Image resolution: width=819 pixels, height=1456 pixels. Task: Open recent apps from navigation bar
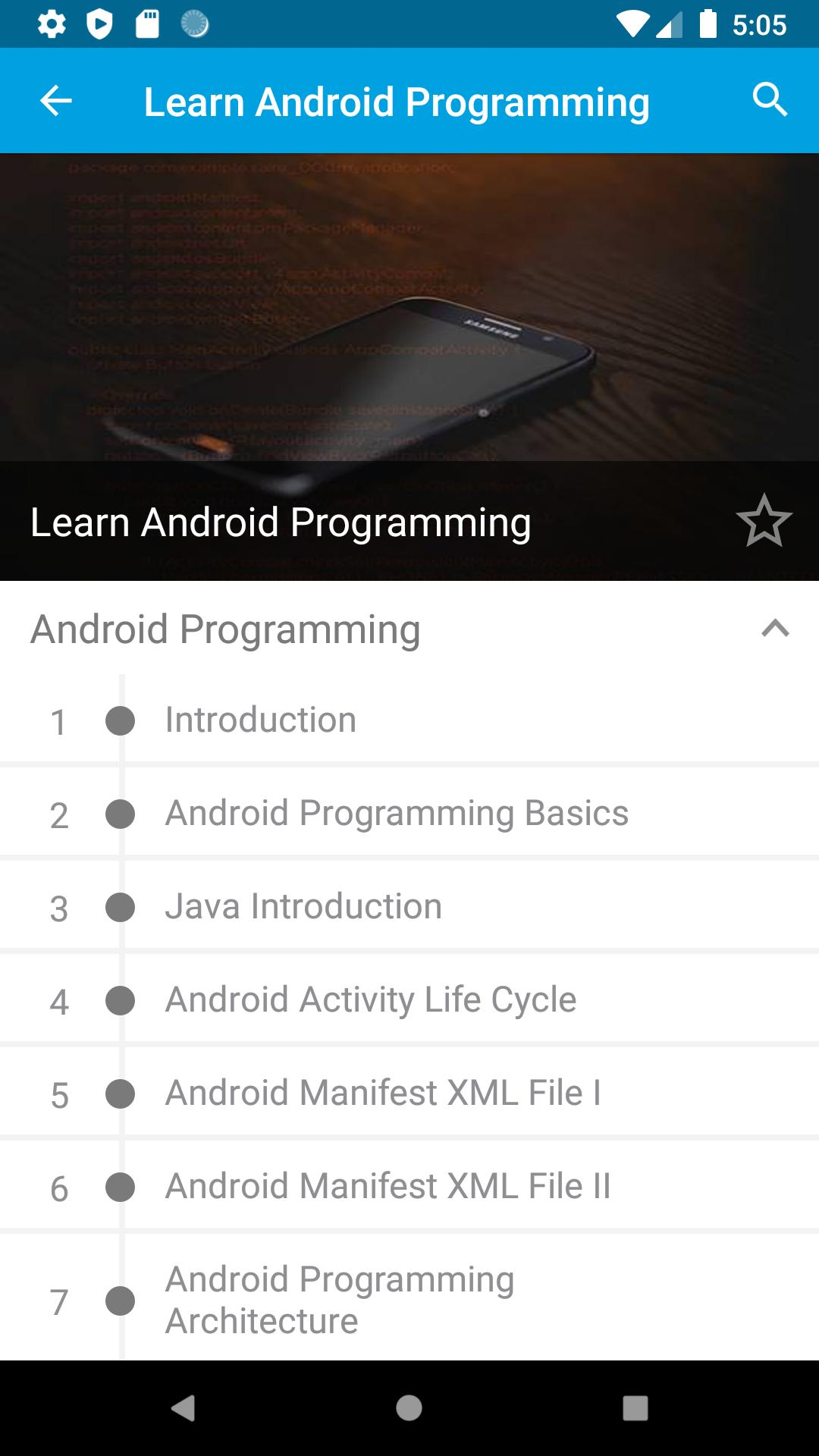tap(635, 1408)
